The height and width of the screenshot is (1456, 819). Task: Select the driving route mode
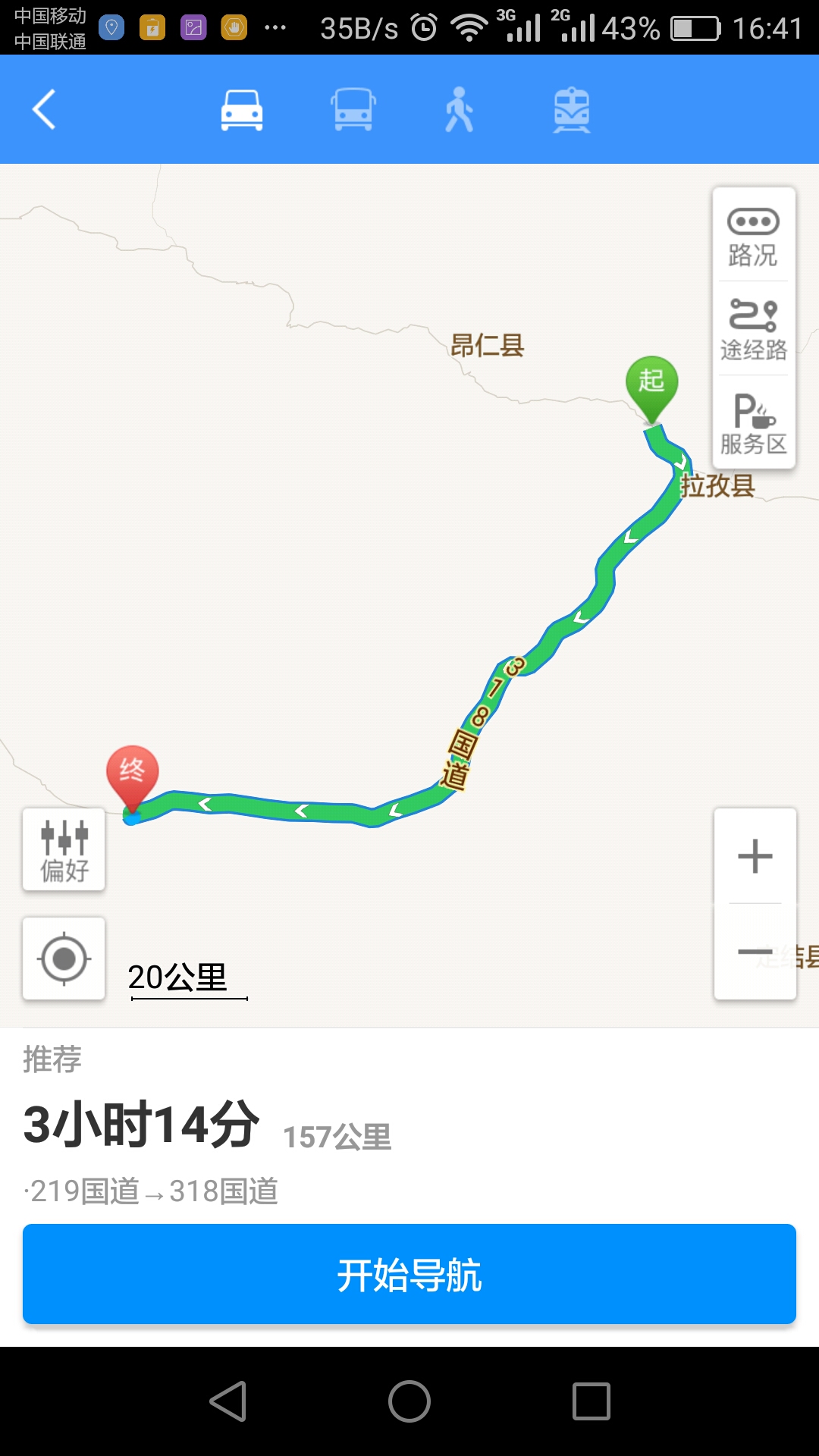click(x=241, y=111)
